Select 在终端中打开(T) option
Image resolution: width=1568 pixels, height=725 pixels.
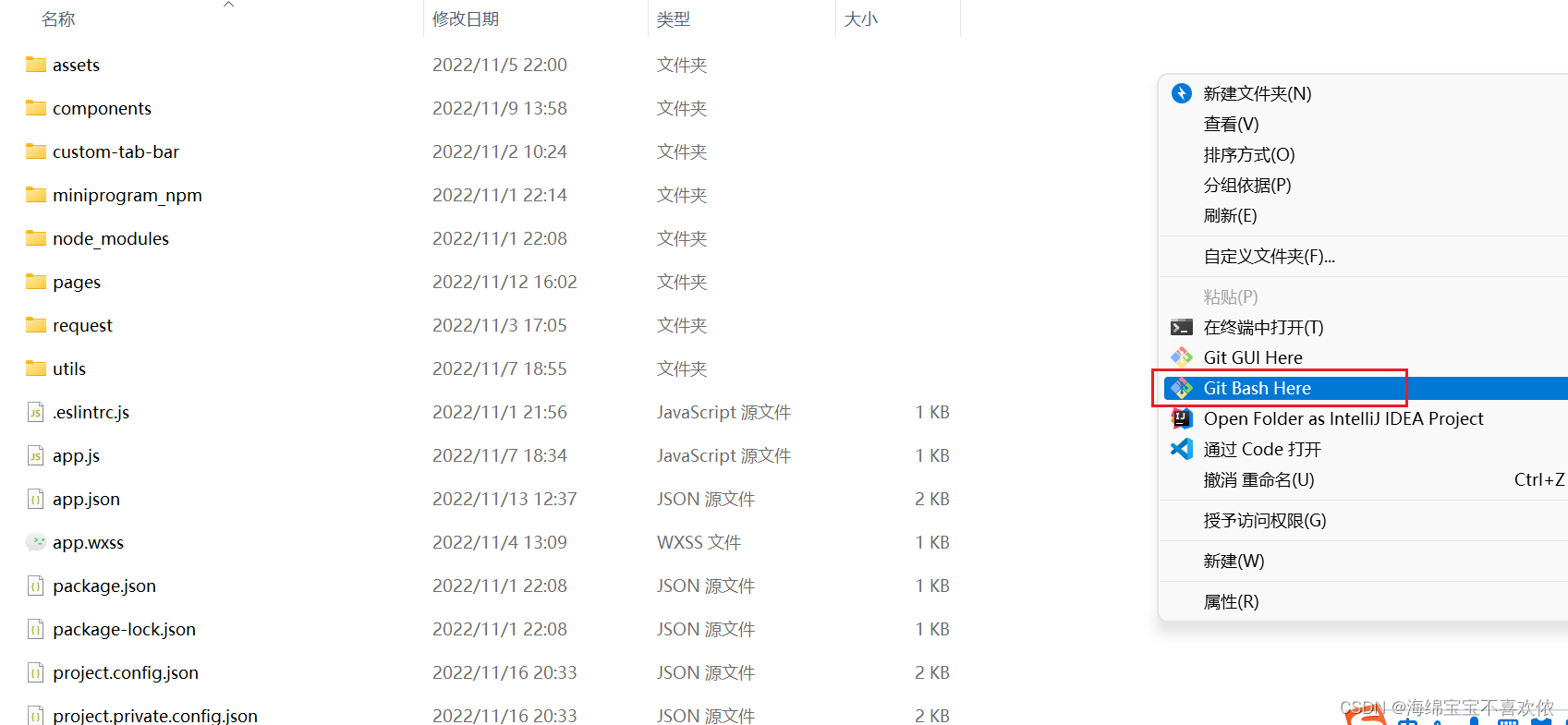pos(1263,327)
